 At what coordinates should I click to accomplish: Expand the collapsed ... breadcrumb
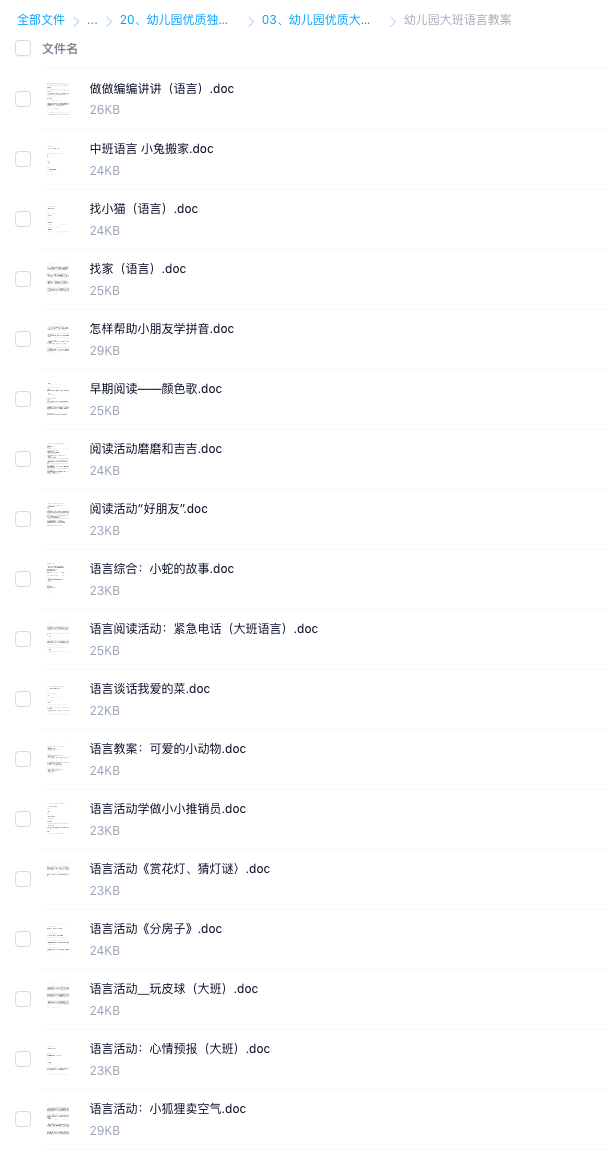[92, 20]
